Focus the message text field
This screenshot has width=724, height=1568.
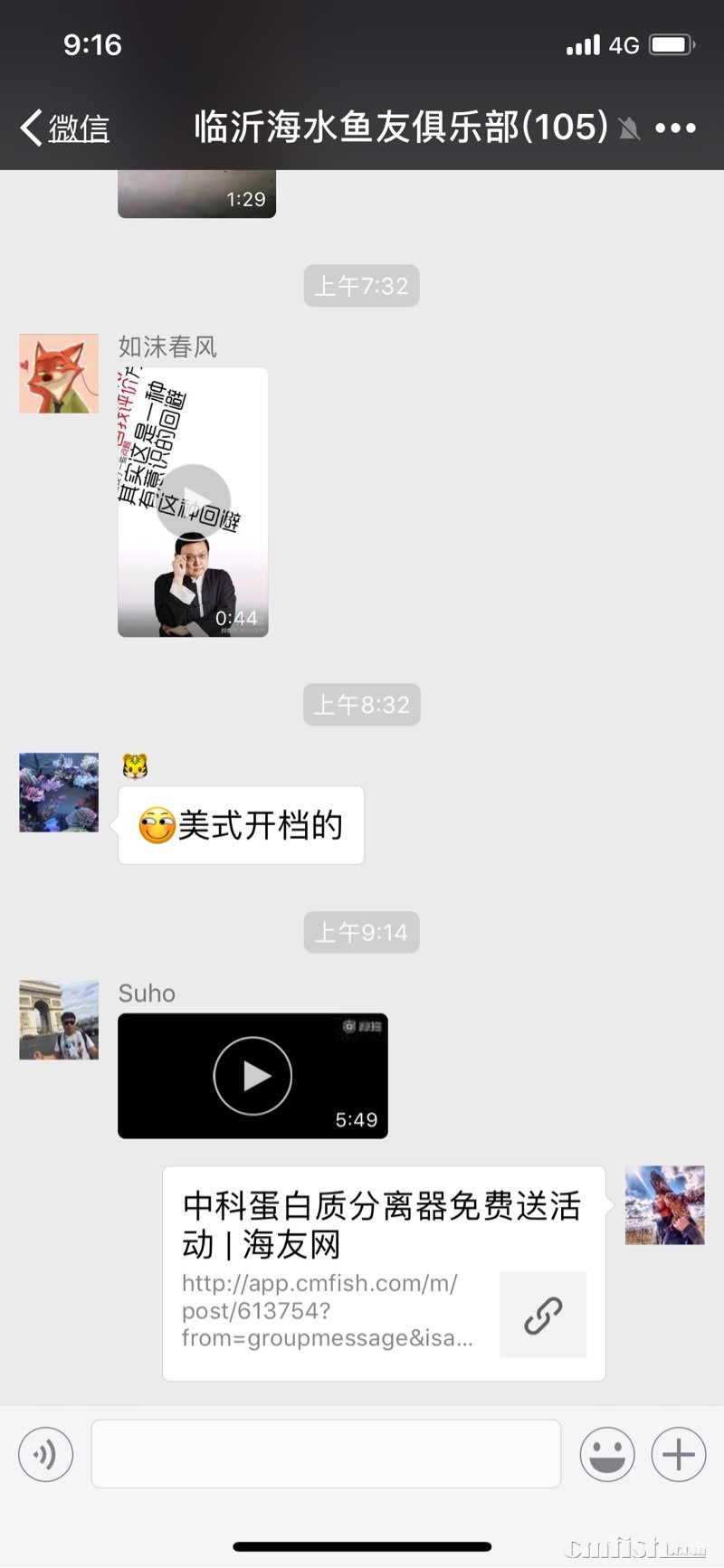click(x=326, y=1454)
